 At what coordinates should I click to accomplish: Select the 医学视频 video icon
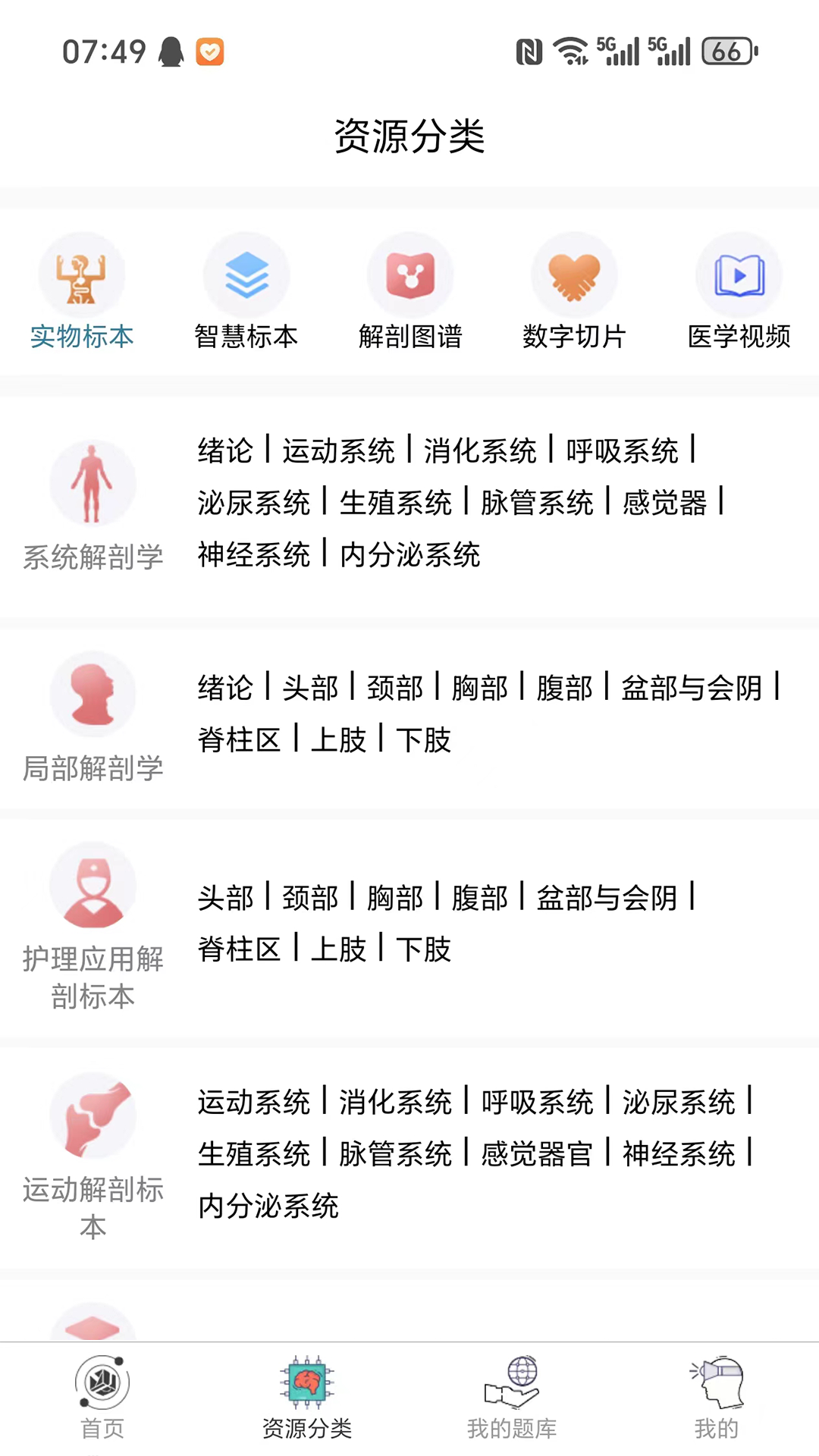click(738, 275)
